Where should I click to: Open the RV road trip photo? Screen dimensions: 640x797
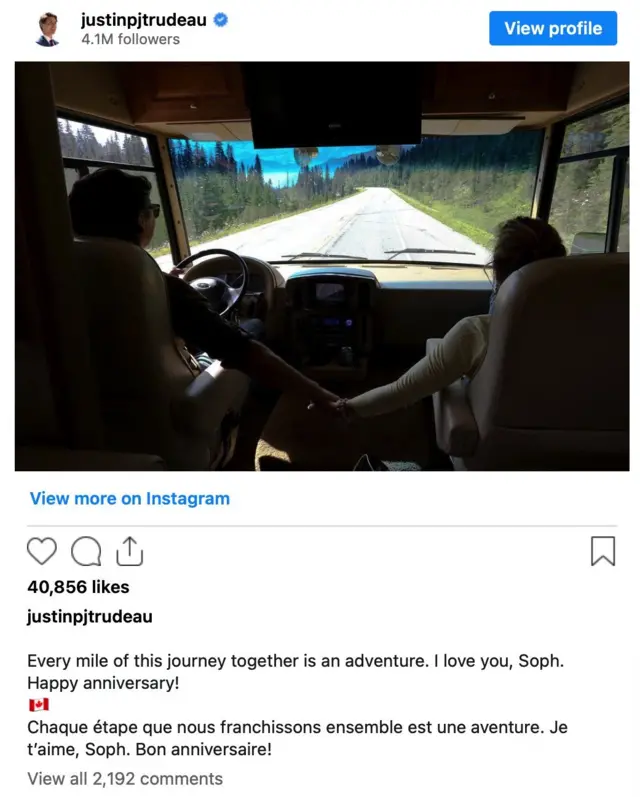point(322,266)
